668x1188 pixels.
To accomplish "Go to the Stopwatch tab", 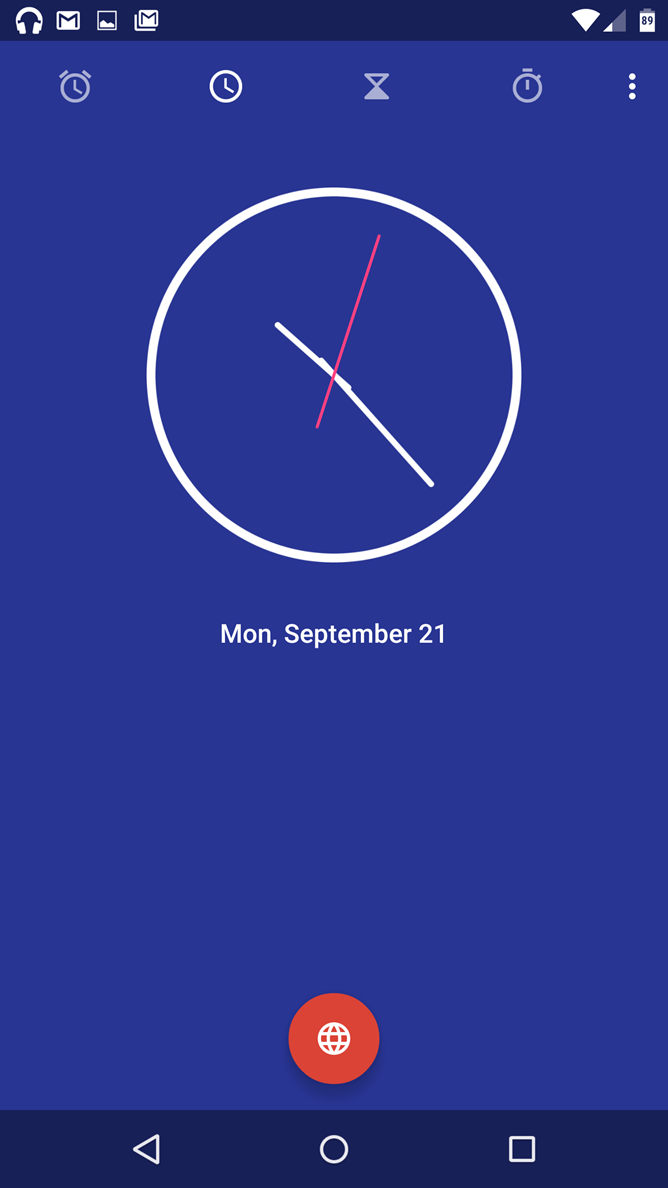I will point(527,87).
